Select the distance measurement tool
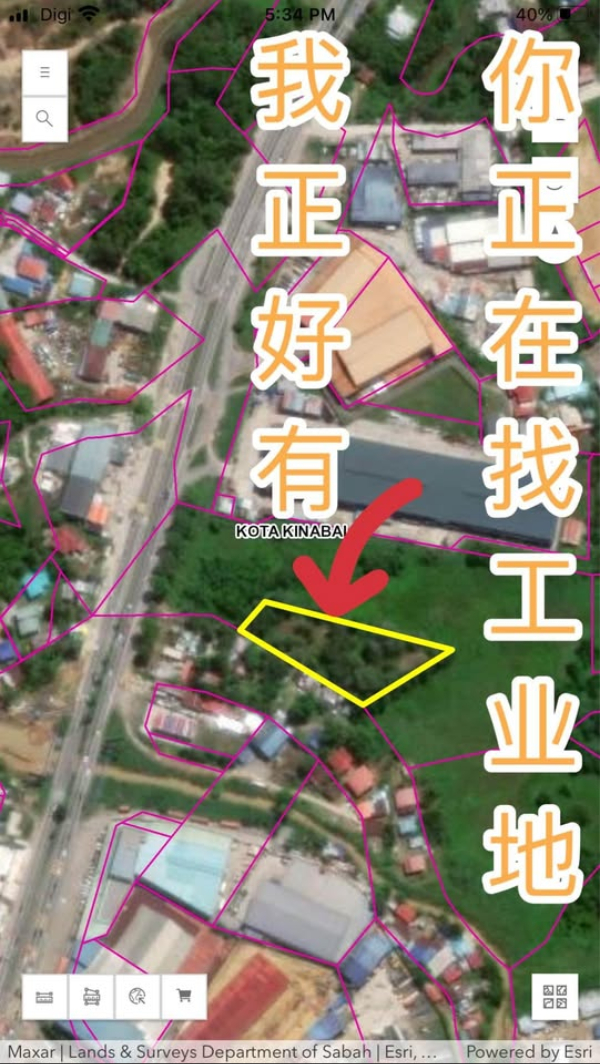 coord(45,996)
